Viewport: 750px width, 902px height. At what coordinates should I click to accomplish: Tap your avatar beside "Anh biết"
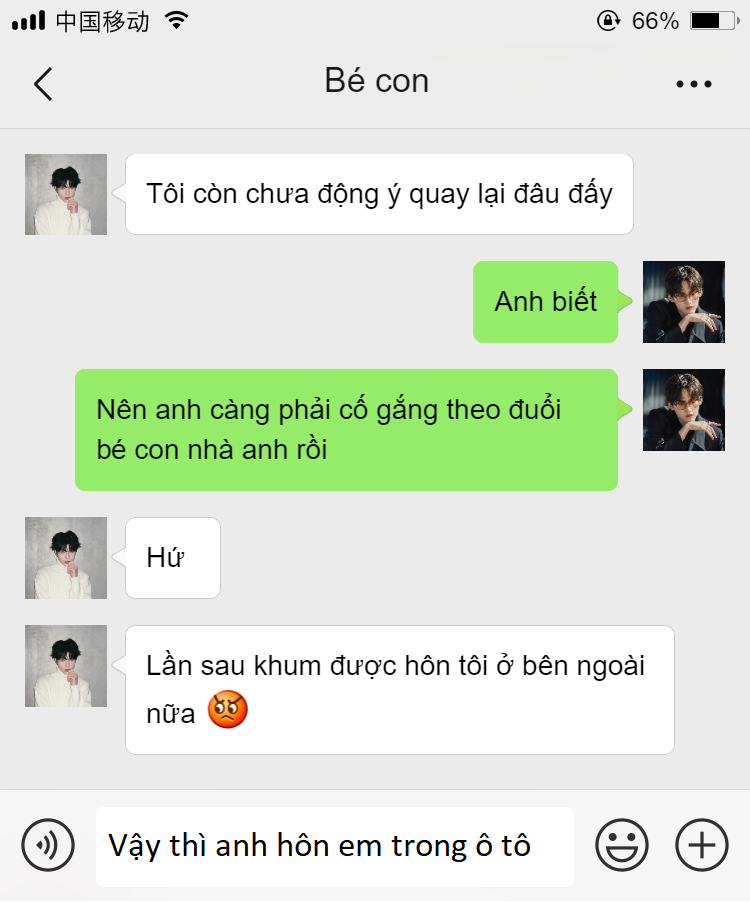(x=683, y=302)
